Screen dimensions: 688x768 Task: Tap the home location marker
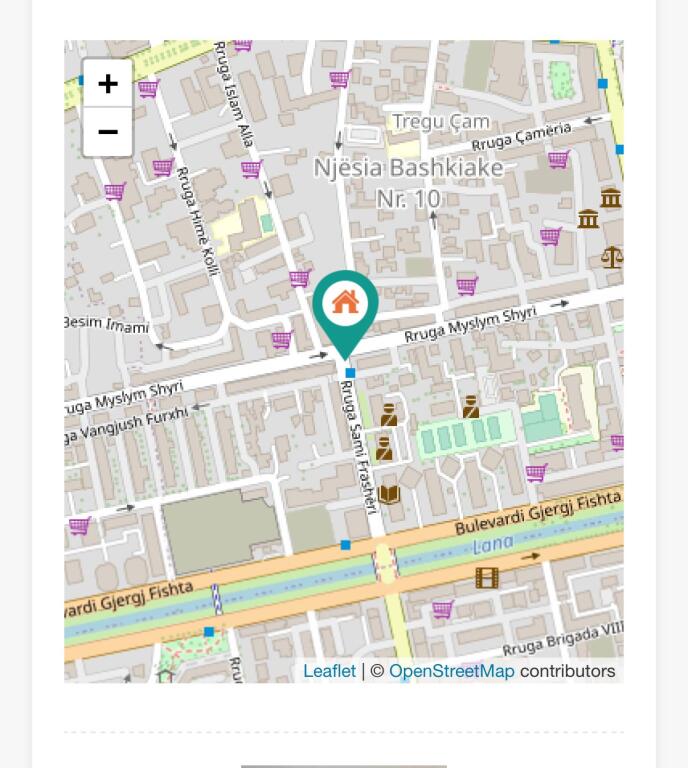coord(345,306)
